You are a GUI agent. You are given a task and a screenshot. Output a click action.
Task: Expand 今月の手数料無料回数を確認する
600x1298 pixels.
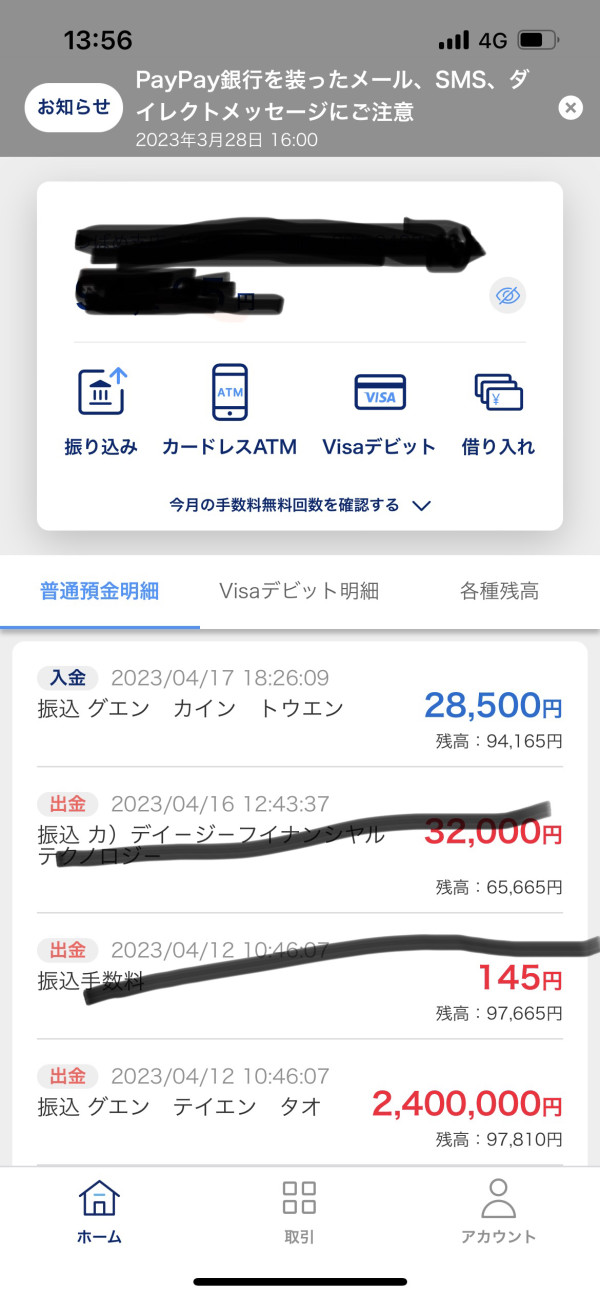[300, 505]
